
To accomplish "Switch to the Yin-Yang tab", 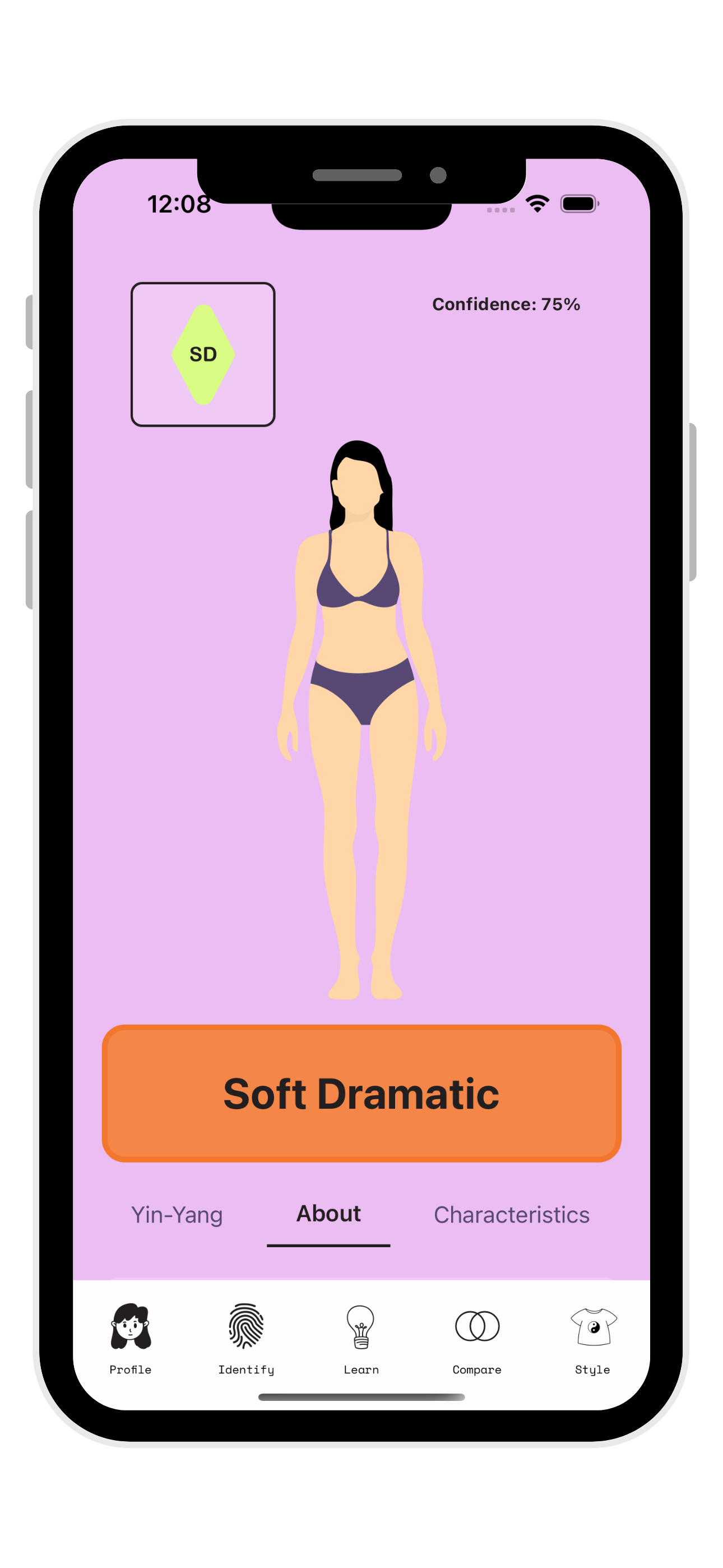I will [177, 1214].
